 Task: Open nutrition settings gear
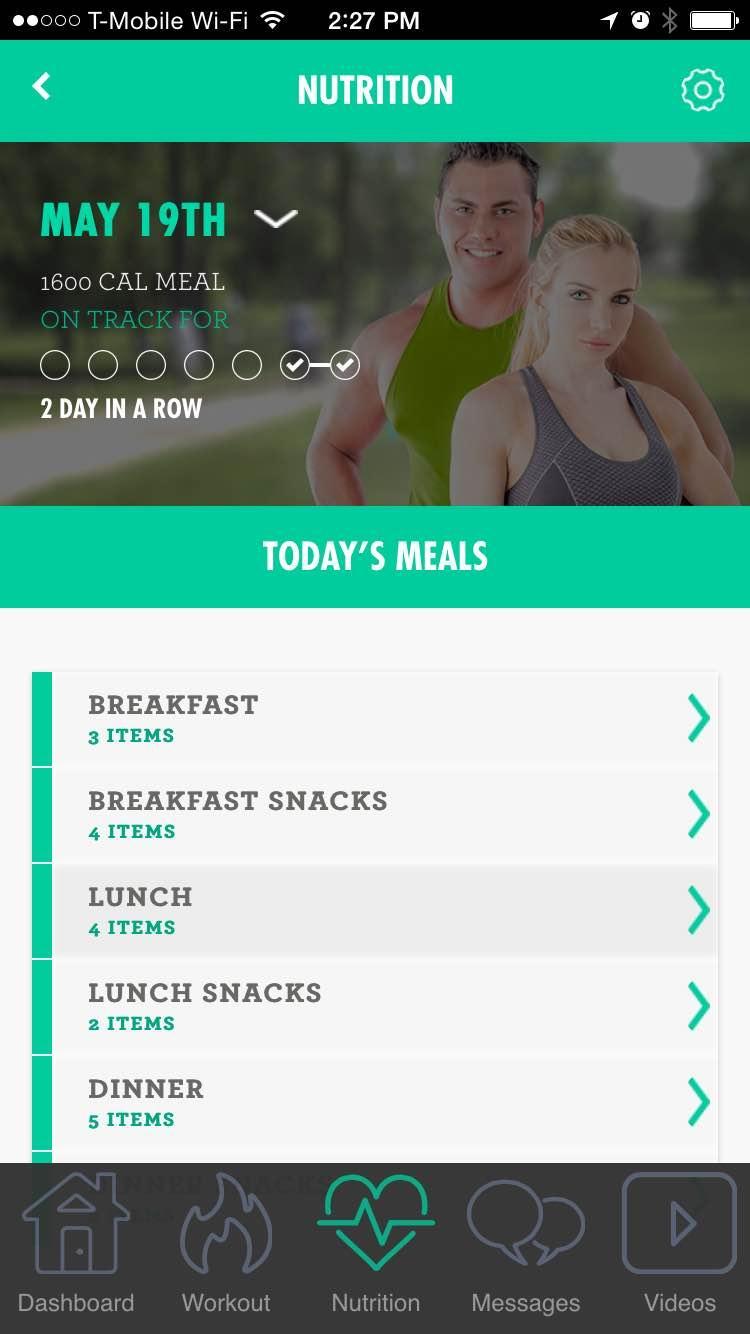[702, 90]
